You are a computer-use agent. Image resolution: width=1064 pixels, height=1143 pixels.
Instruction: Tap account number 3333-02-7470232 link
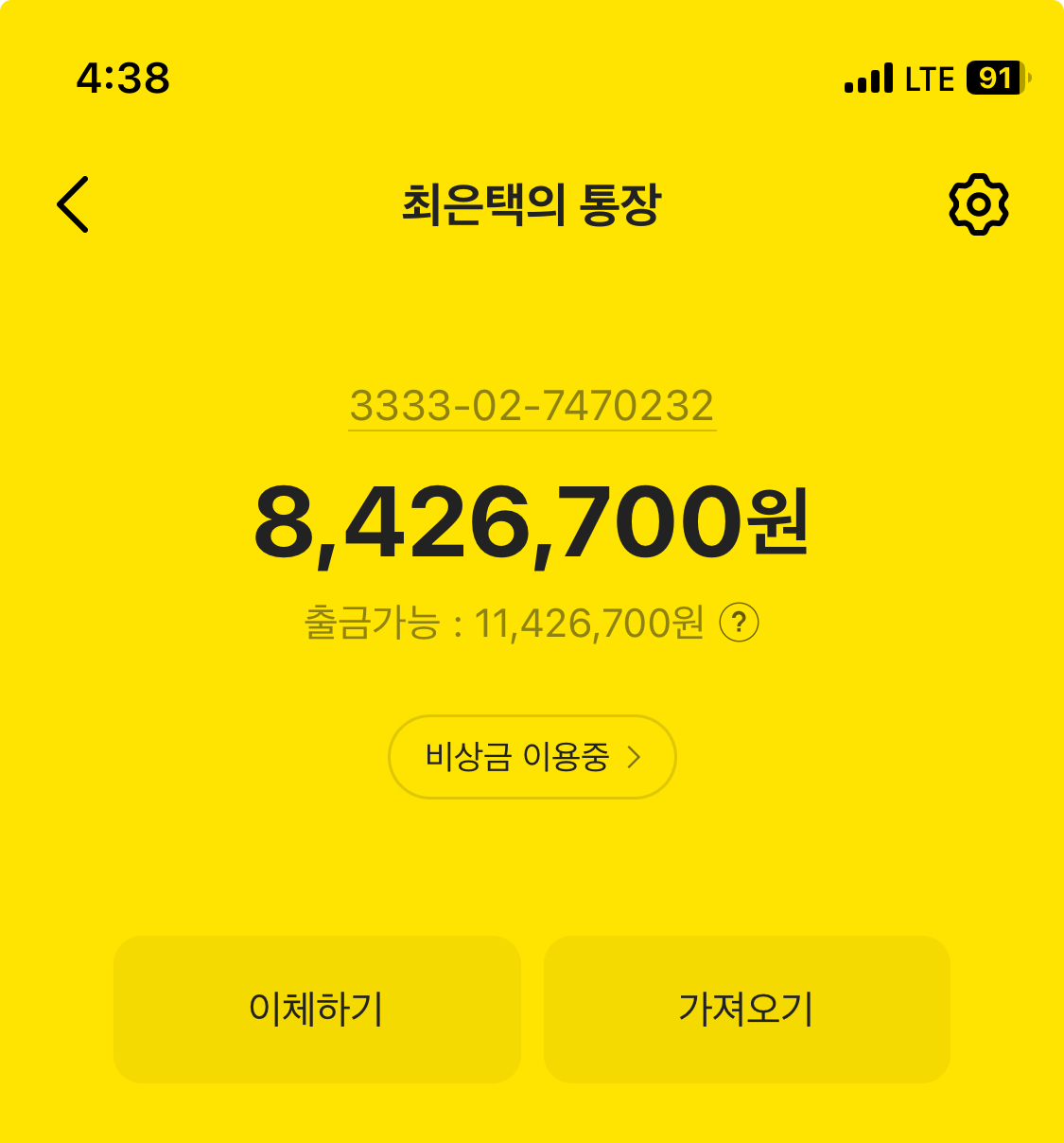tap(532, 407)
